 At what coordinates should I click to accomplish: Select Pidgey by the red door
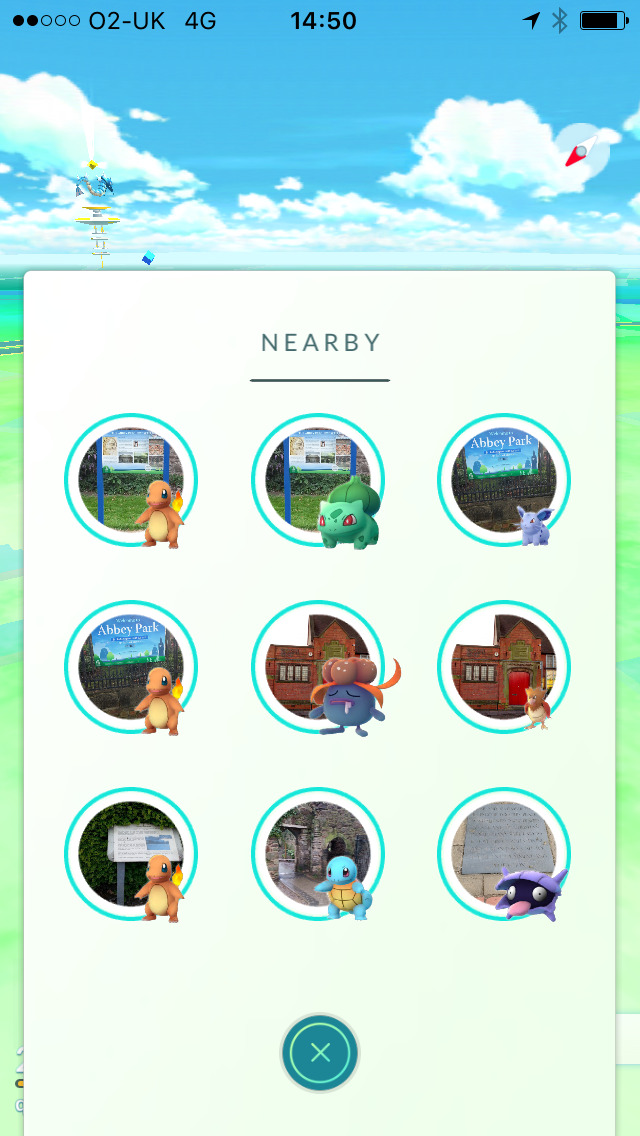click(504, 667)
